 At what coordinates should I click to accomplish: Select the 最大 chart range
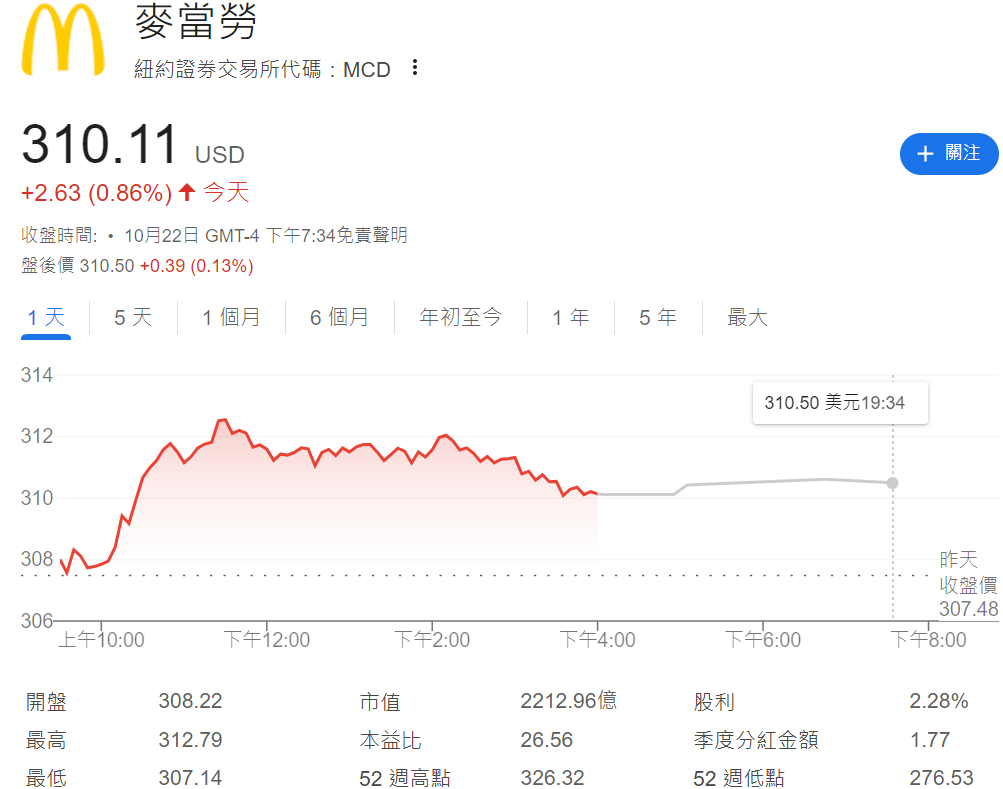click(x=748, y=318)
